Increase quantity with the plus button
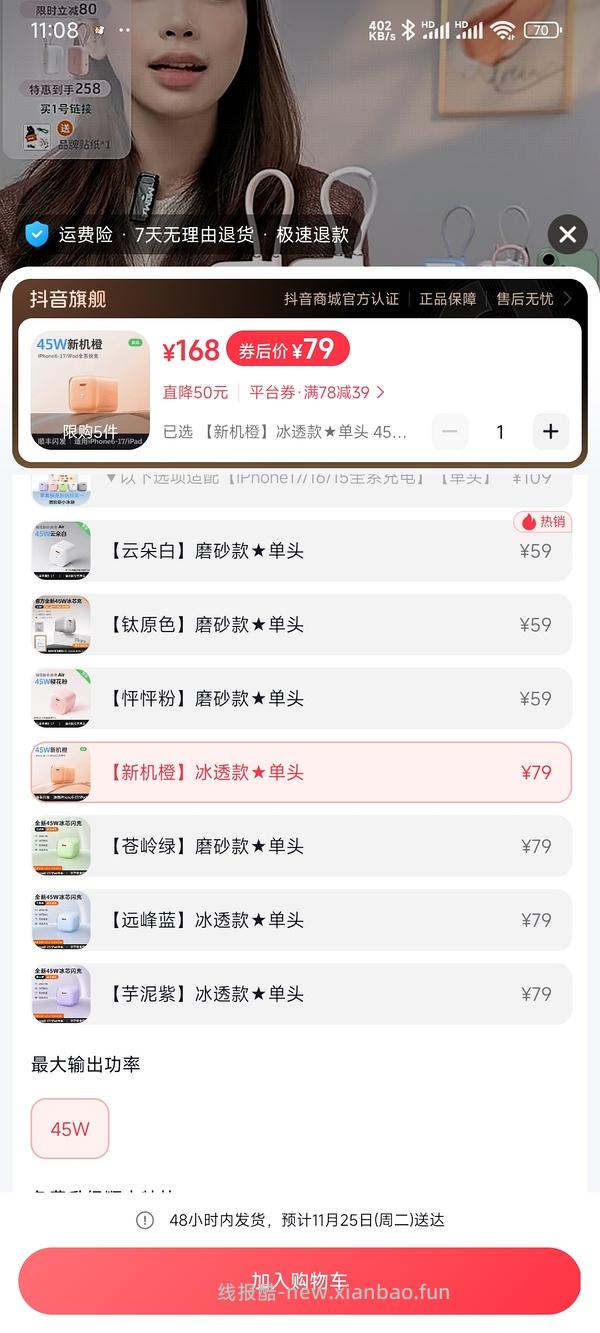 pos(550,432)
